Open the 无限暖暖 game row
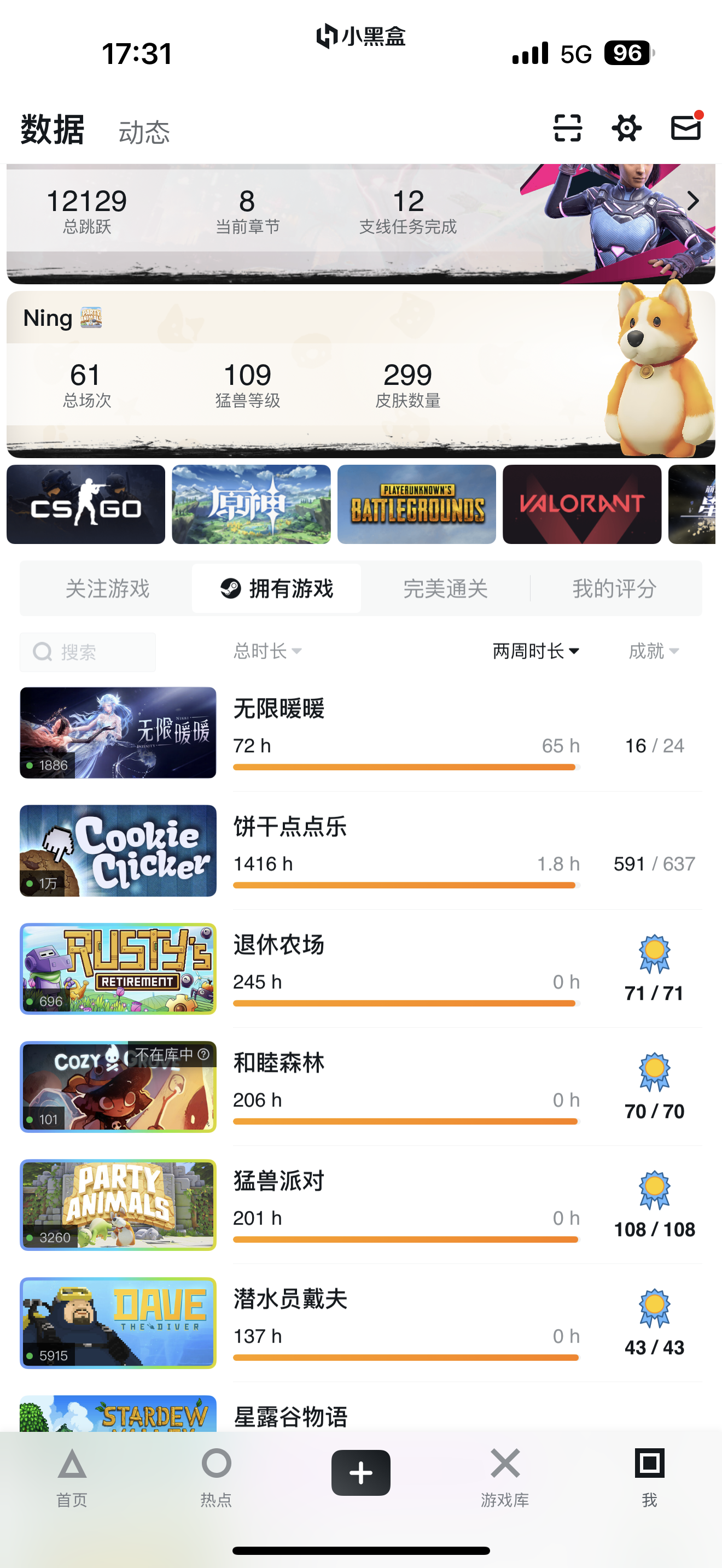 361,733
